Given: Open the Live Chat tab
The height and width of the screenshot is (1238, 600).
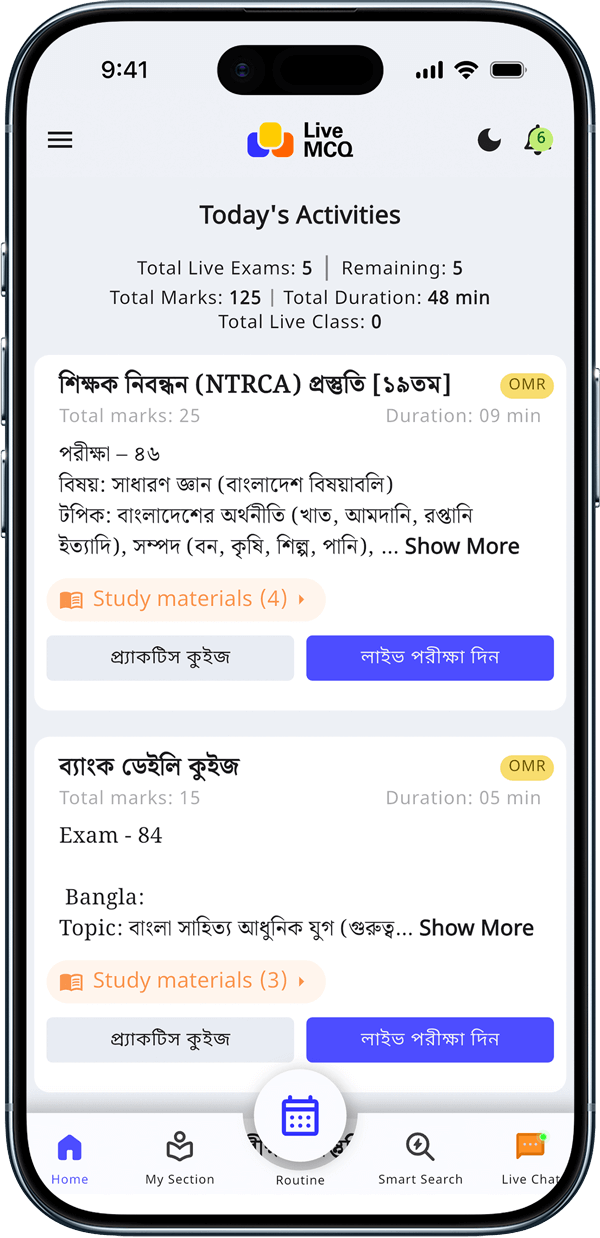Looking at the screenshot, I should tap(530, 1158).
